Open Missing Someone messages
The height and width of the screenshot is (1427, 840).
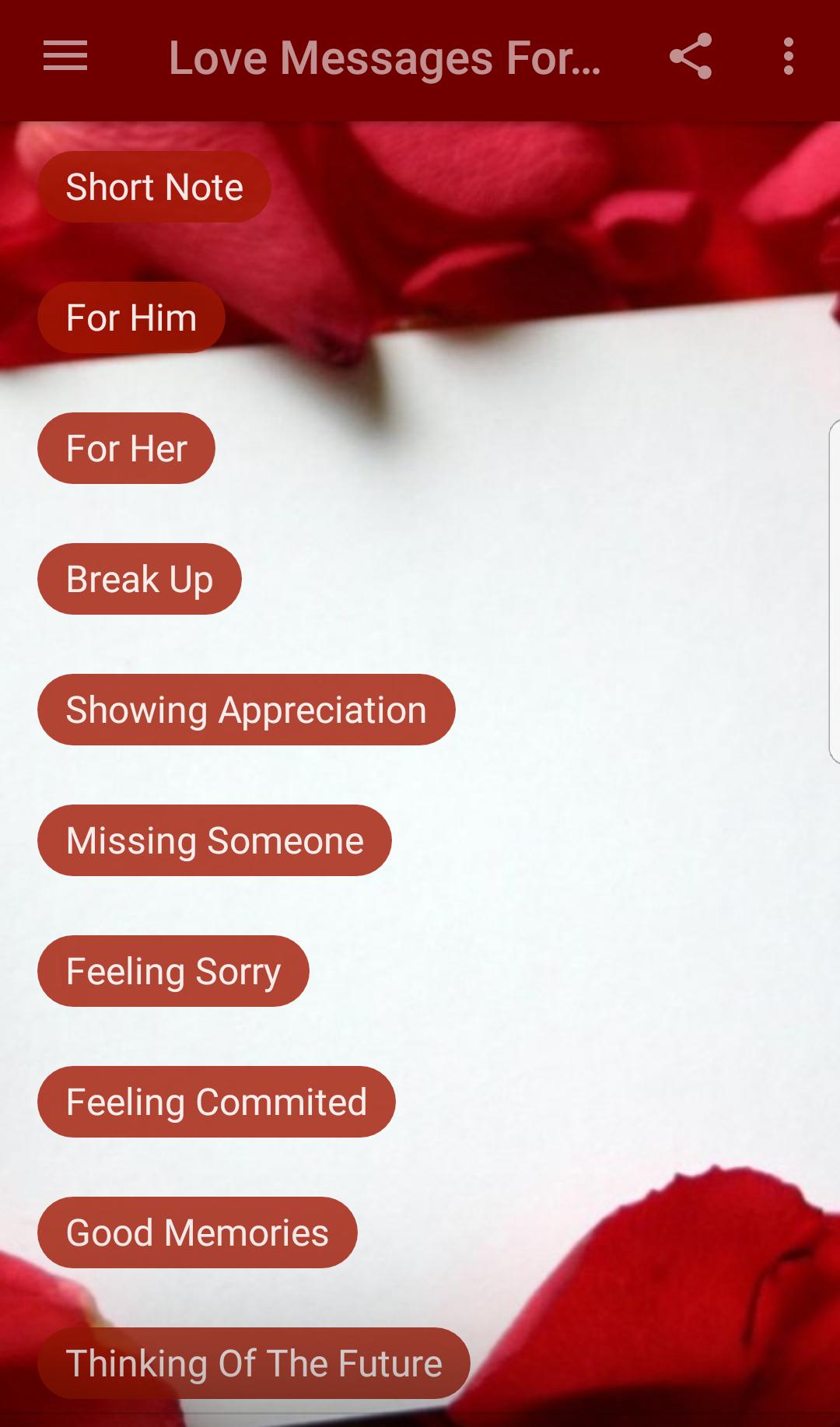(215, 841)
